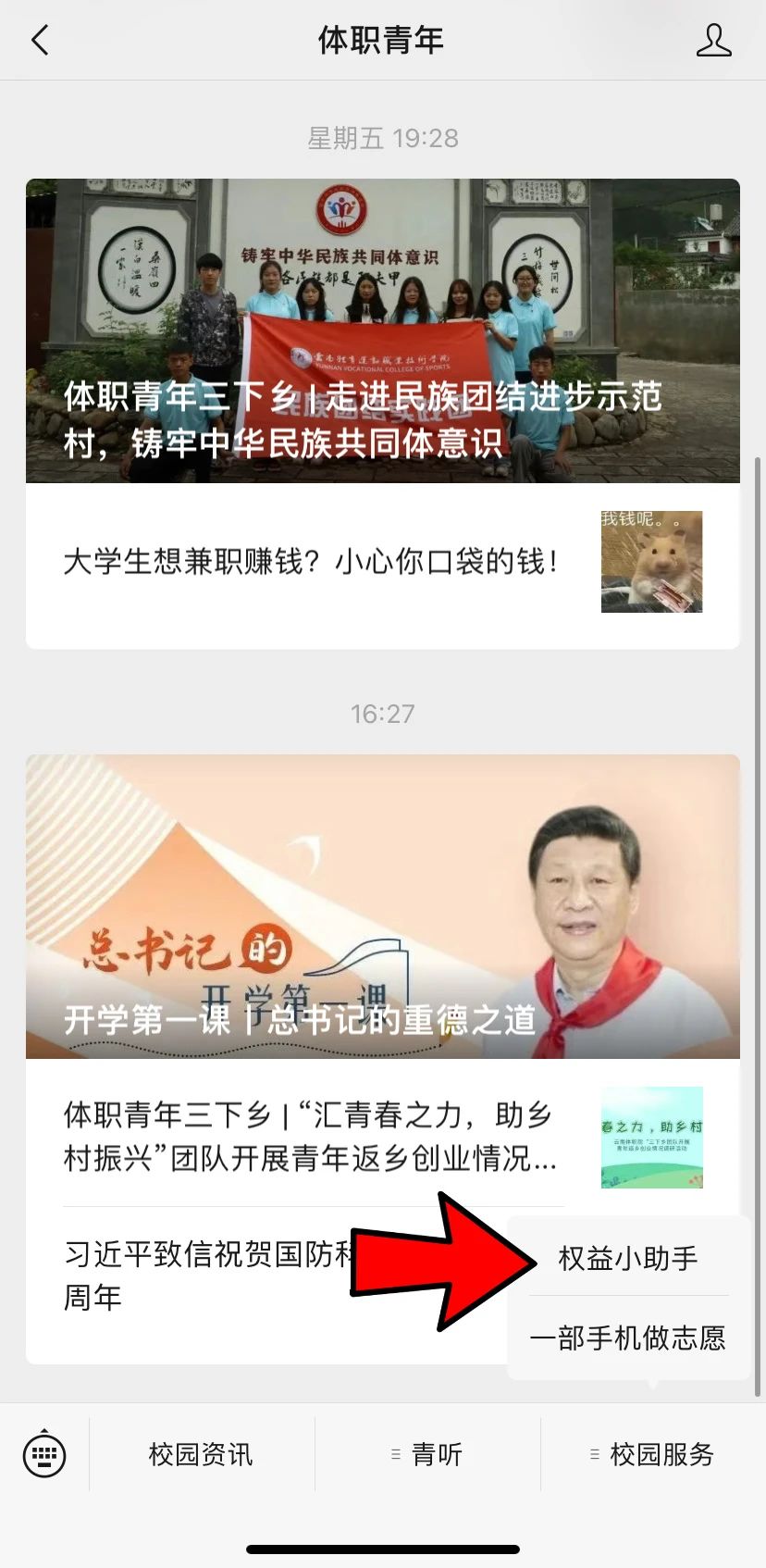
Task: Choose 一部手机做志愿 menu option
Action: coord(628,1338)
